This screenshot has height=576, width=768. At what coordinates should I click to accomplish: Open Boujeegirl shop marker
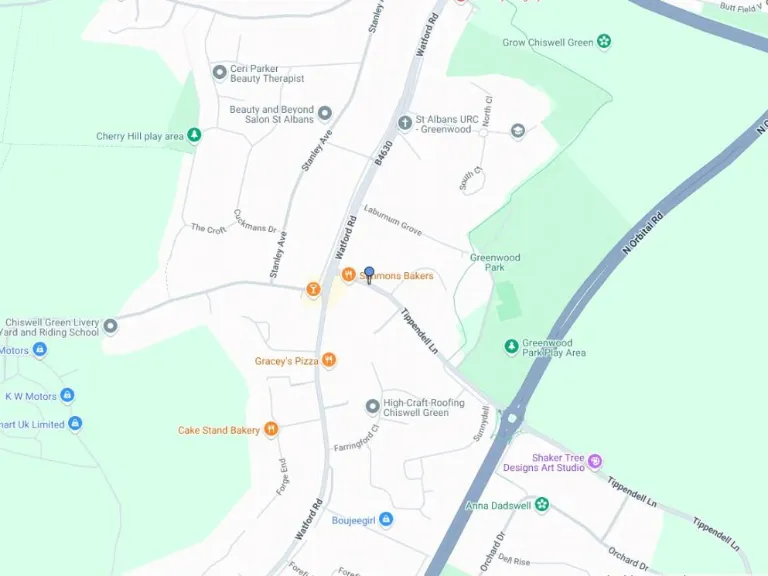[x=386, y=520]
